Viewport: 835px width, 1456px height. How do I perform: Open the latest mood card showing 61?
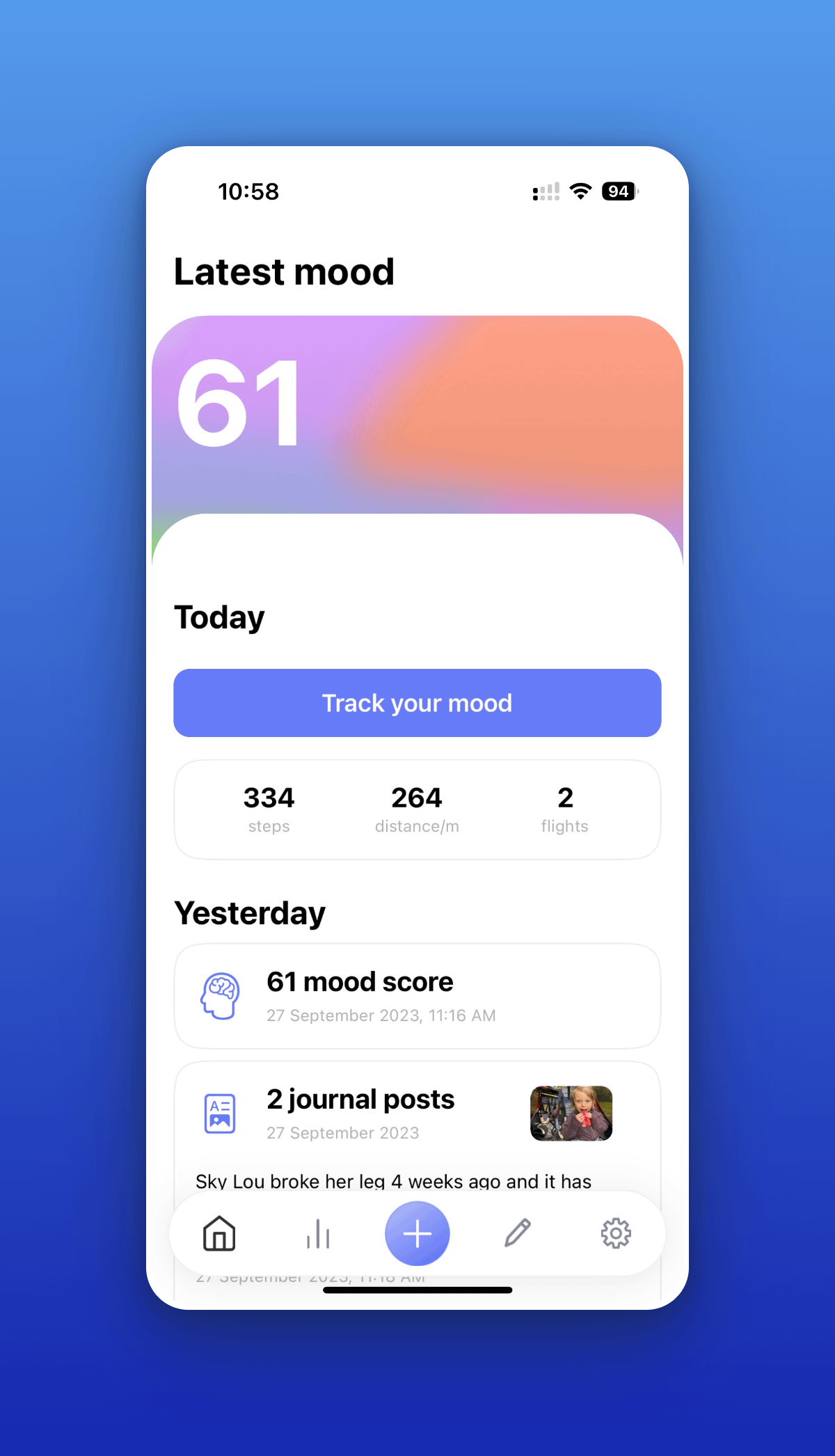pos(417,418)
